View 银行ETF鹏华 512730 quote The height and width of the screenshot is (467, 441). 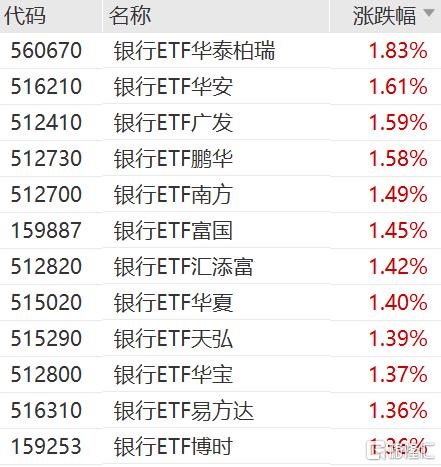220,159
